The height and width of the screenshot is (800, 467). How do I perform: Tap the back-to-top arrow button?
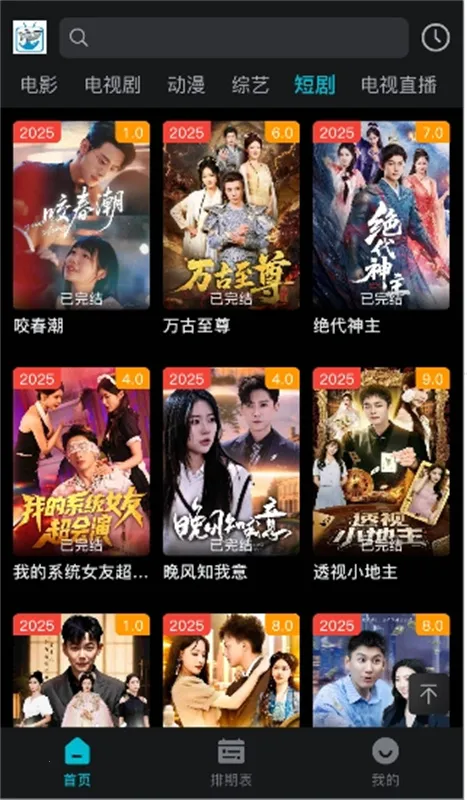click(429, 694)
